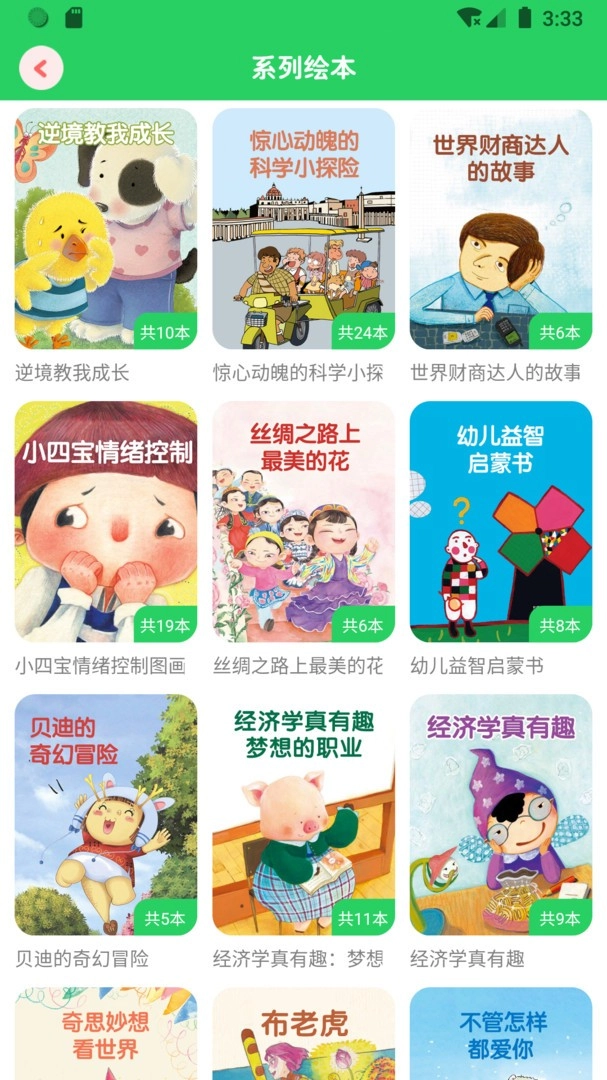View the 经济学真有趣 series with 9 books
607x1080 pixels.
pos(500,815)
